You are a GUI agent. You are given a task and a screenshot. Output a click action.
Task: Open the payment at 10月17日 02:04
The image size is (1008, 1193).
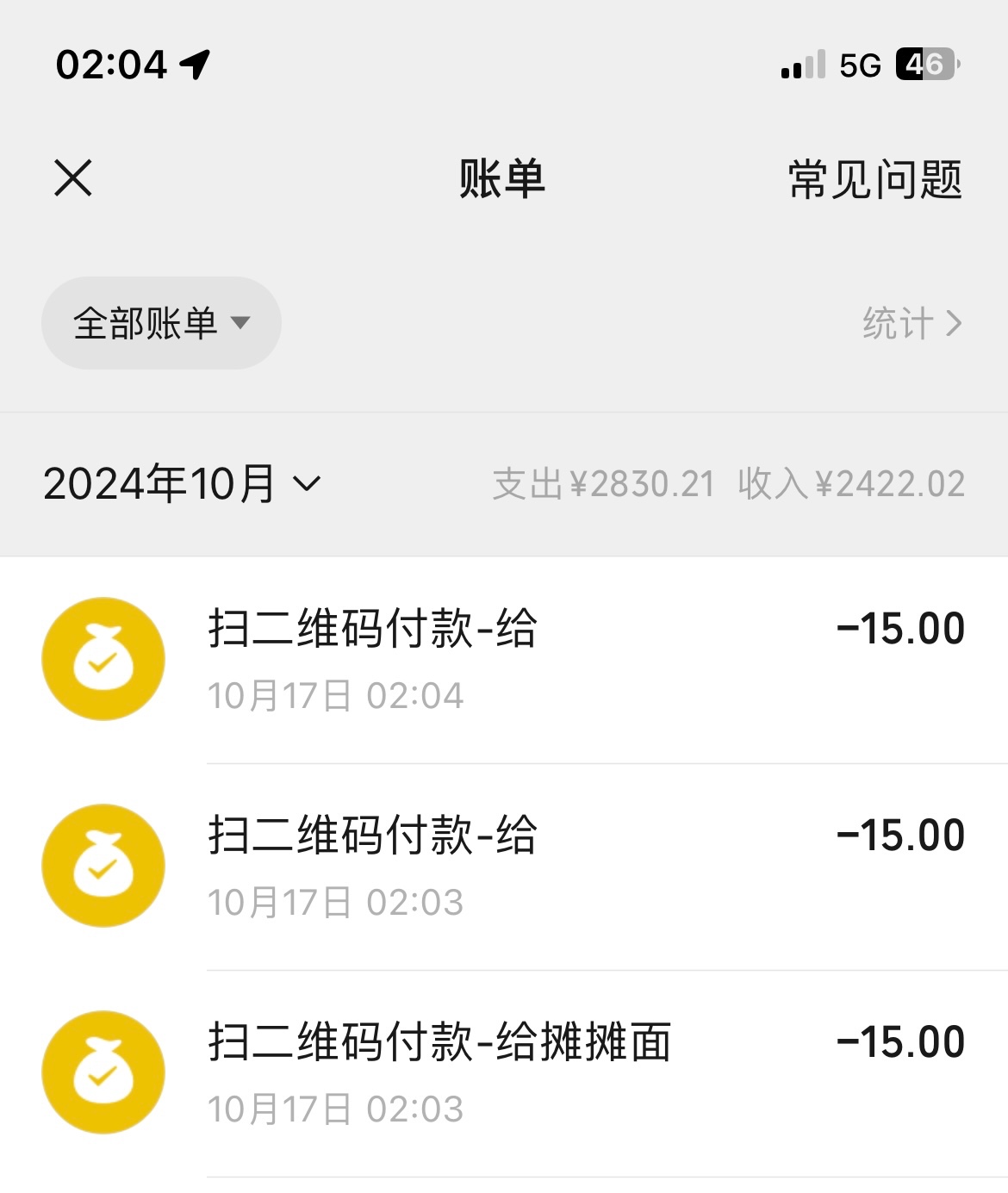coord(504,660)
